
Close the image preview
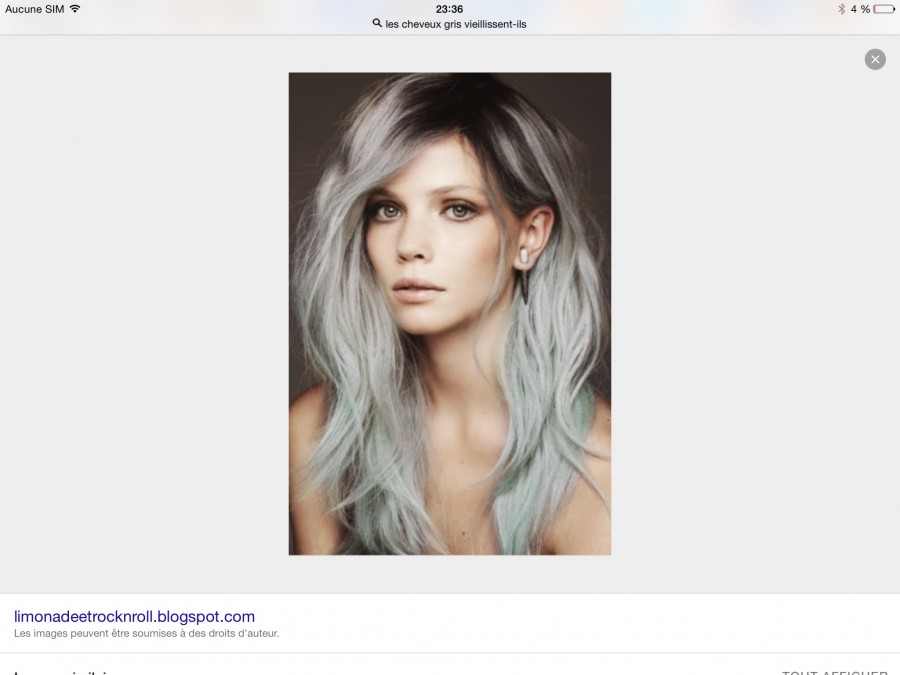(x=875, y=60)
